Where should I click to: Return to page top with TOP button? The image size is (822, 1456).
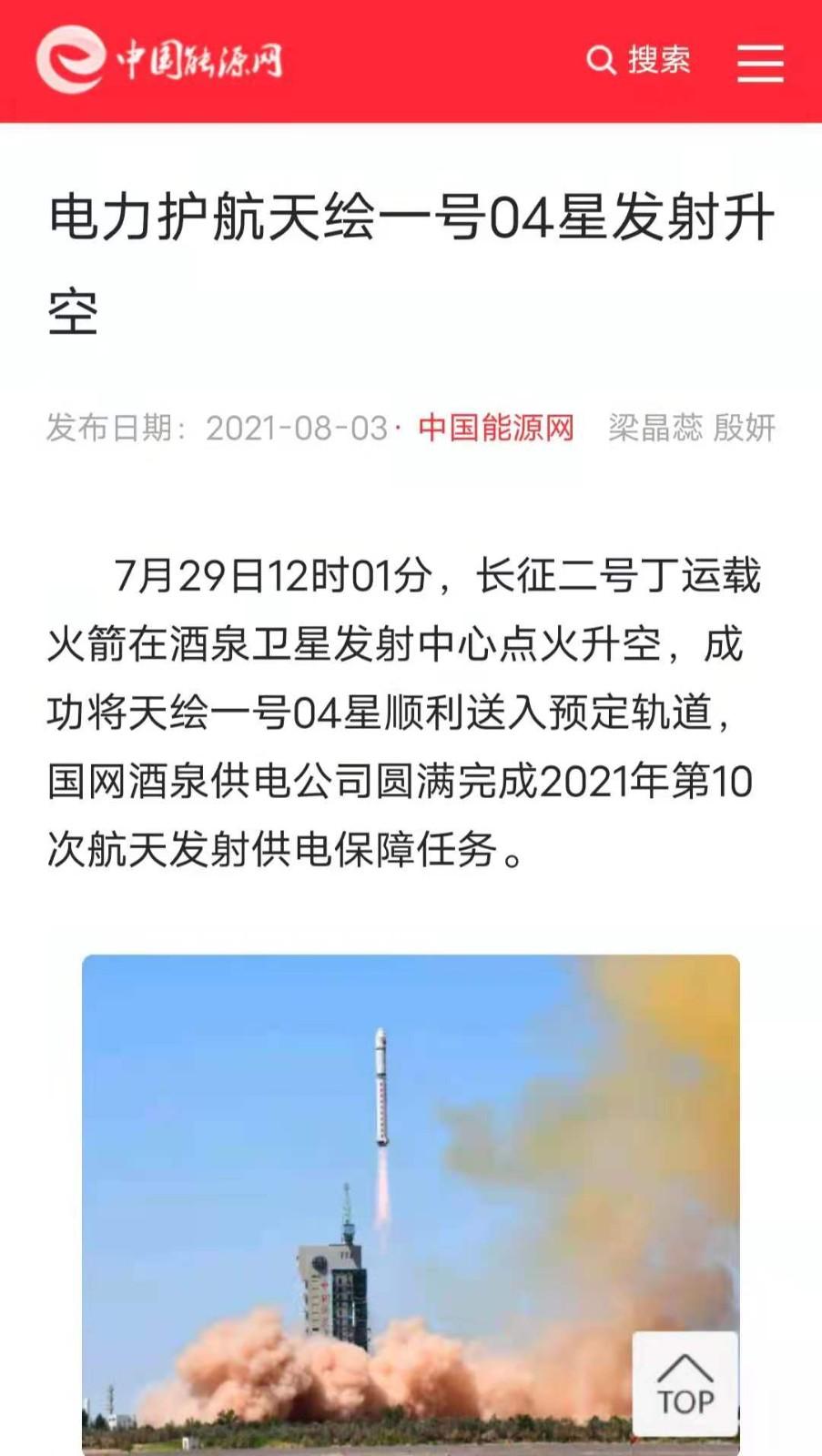[685, 1384]
